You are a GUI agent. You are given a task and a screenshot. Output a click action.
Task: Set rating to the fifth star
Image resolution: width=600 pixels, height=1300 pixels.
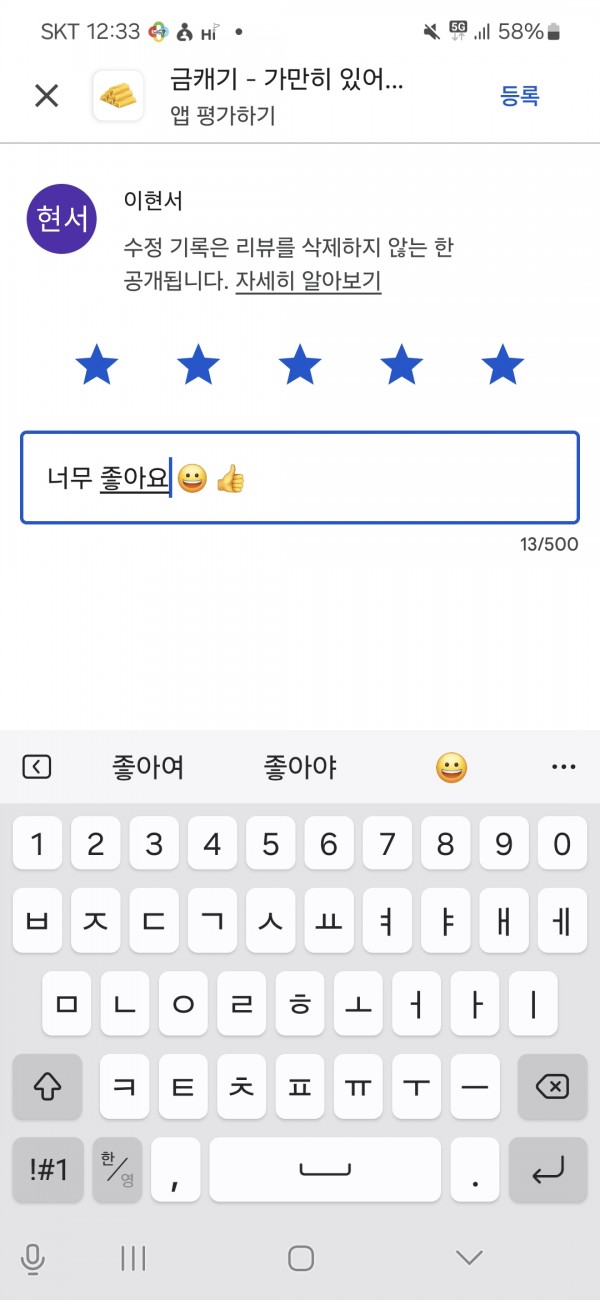coord(503,366)
